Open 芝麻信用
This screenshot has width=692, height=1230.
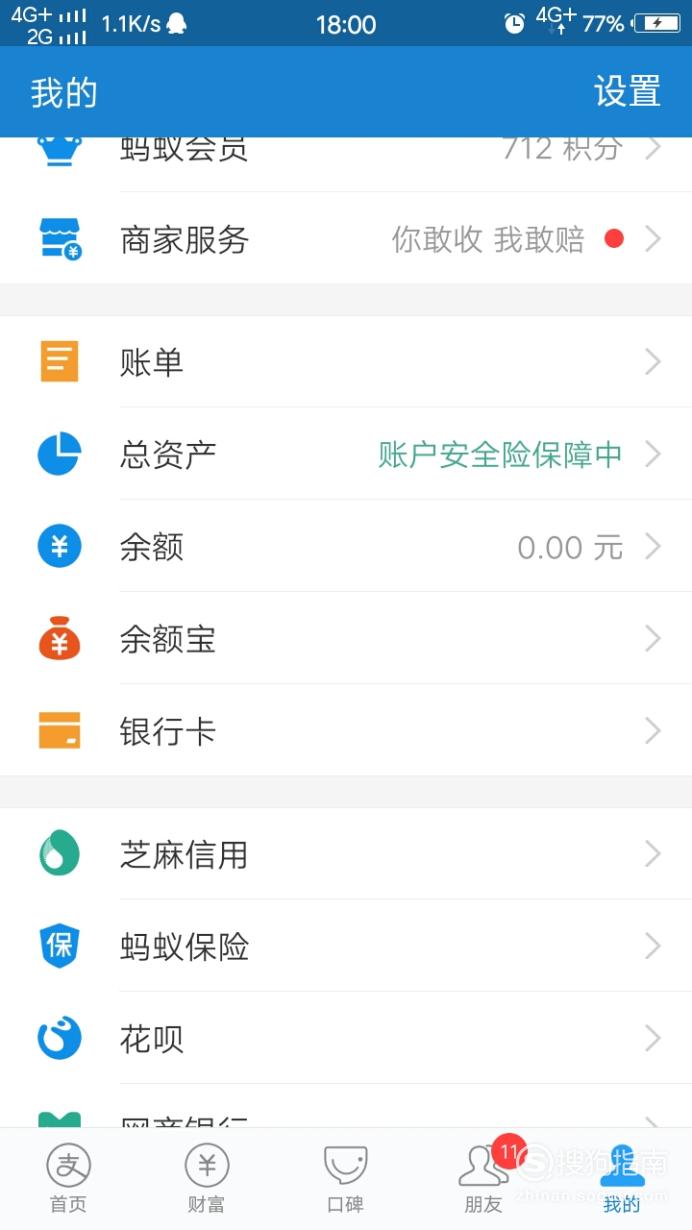click(x=346, y=854)
